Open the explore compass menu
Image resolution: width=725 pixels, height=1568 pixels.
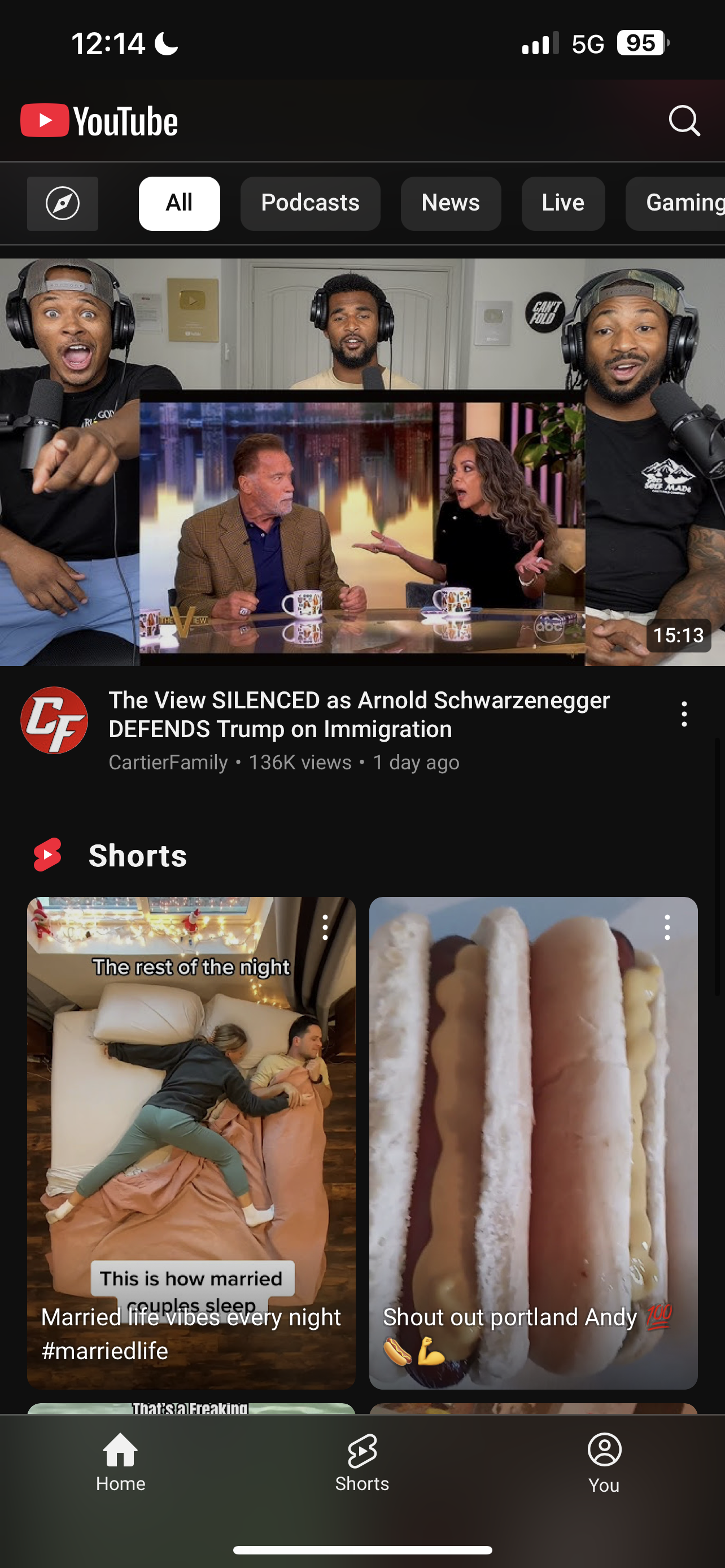point(63,203)
